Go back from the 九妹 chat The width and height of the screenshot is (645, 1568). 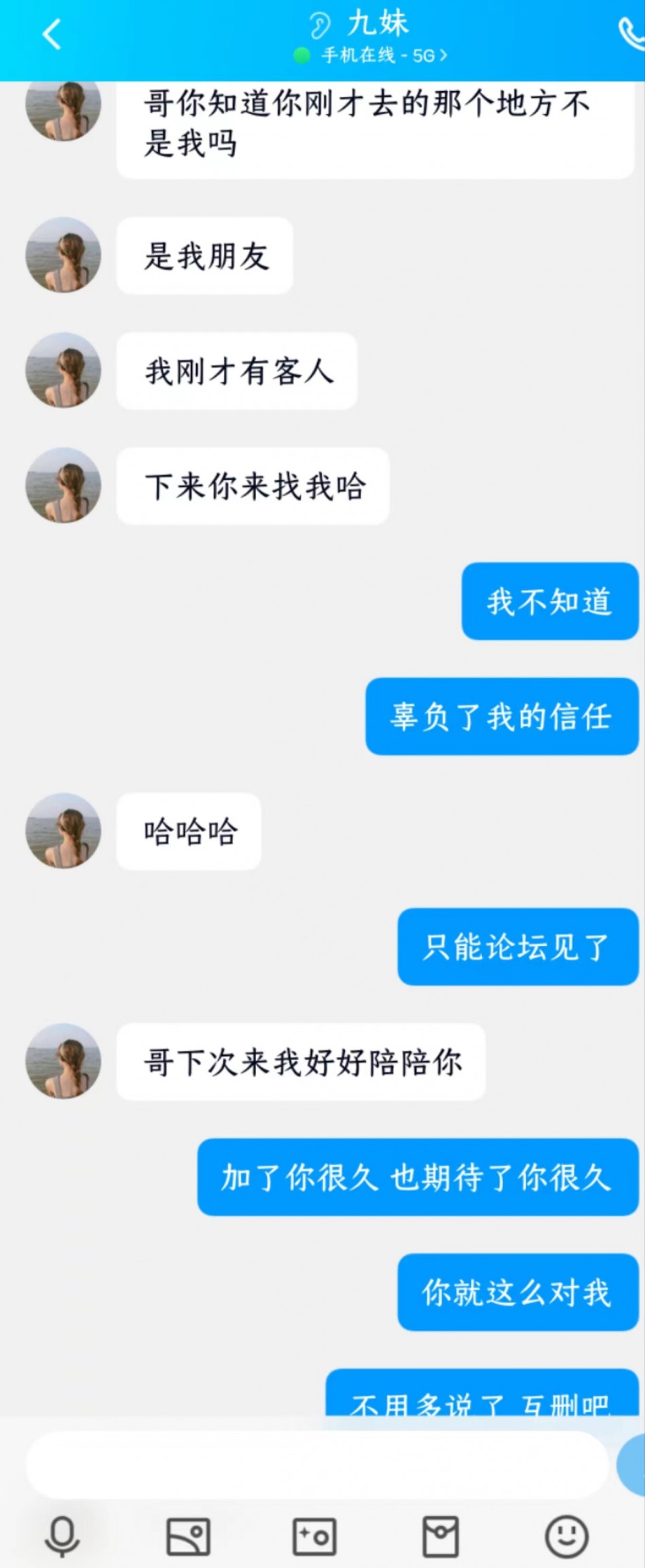click(x=52, y=35)
